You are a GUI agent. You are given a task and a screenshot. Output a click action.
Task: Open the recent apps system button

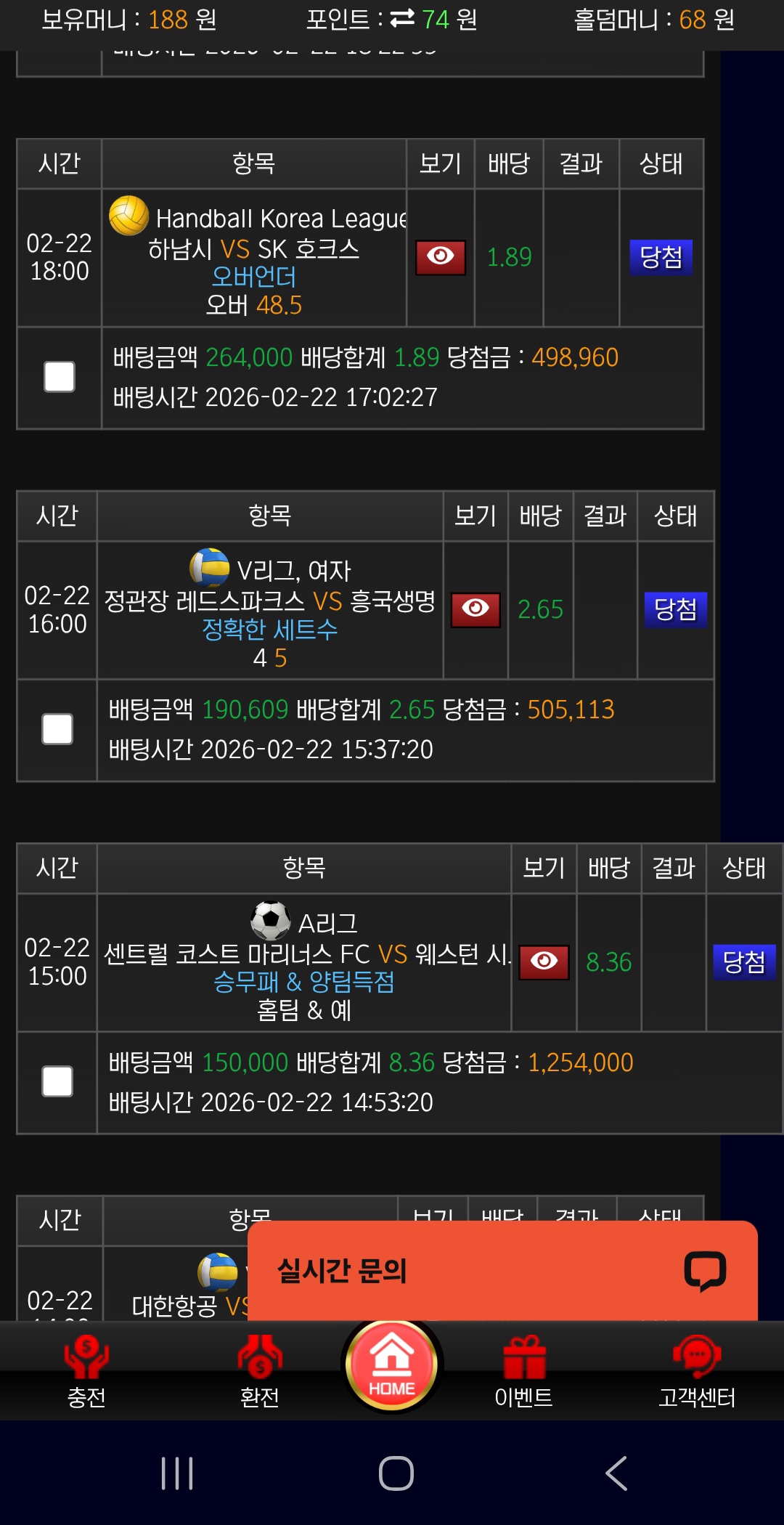177,1473
